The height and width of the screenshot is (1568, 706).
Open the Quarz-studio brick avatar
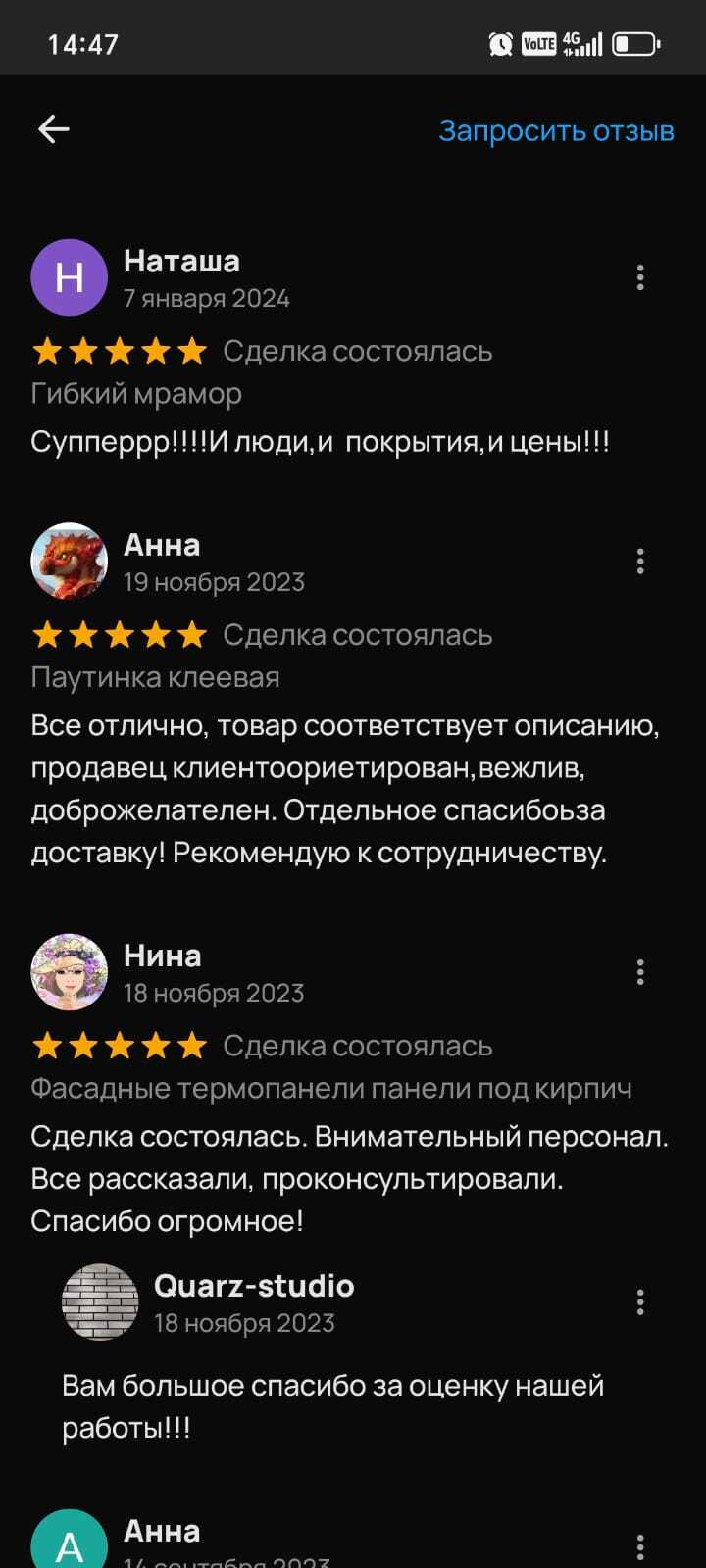click(x=100, y=1302)
